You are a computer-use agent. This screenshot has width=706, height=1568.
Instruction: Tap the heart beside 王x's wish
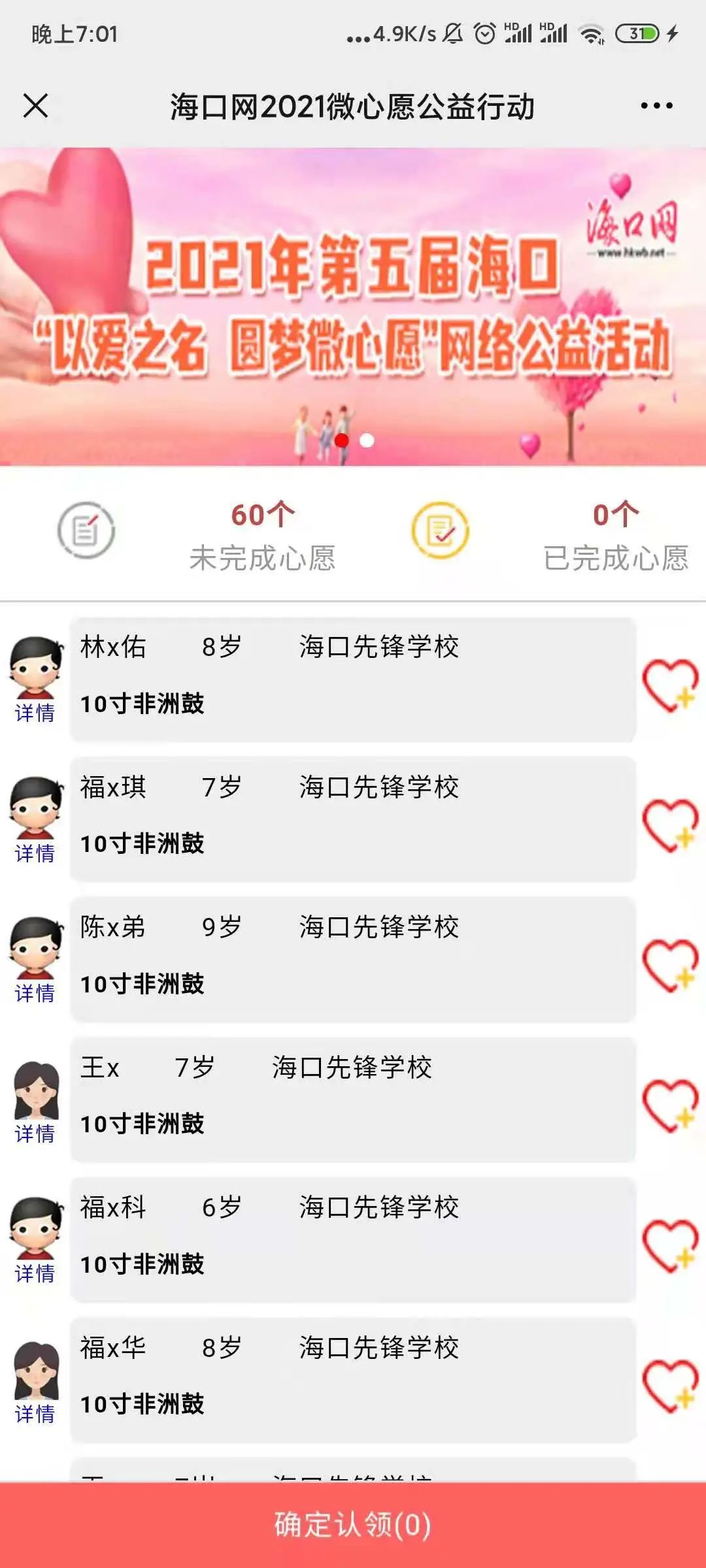pyautogui.click(x=670, y=1105)
